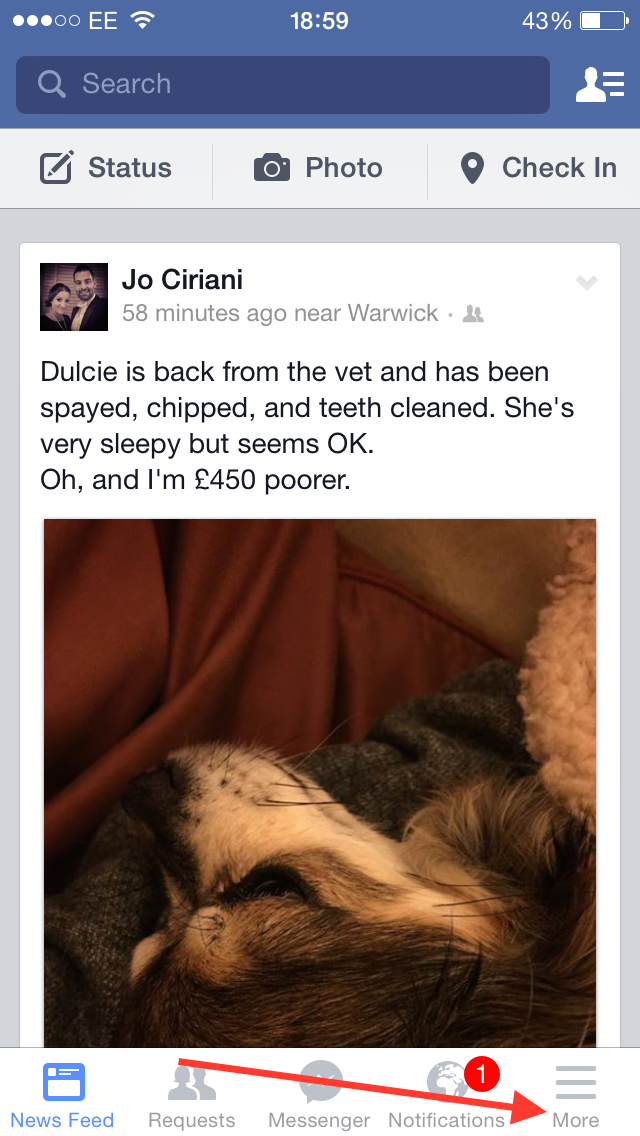View the sleeping pet photo
Viewport: 640px width, 1136px height.
[320, 780]
